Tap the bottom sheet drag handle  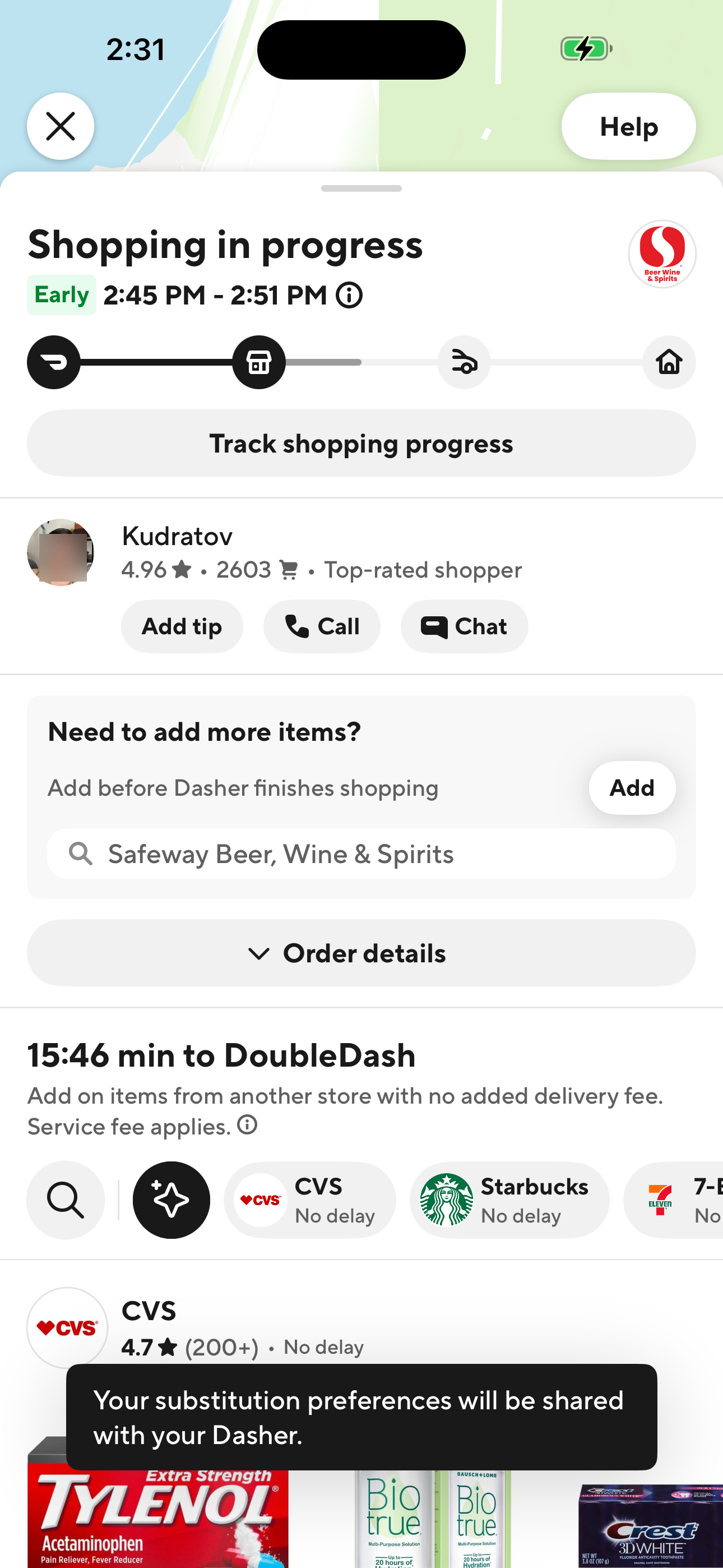pos(361,188)
